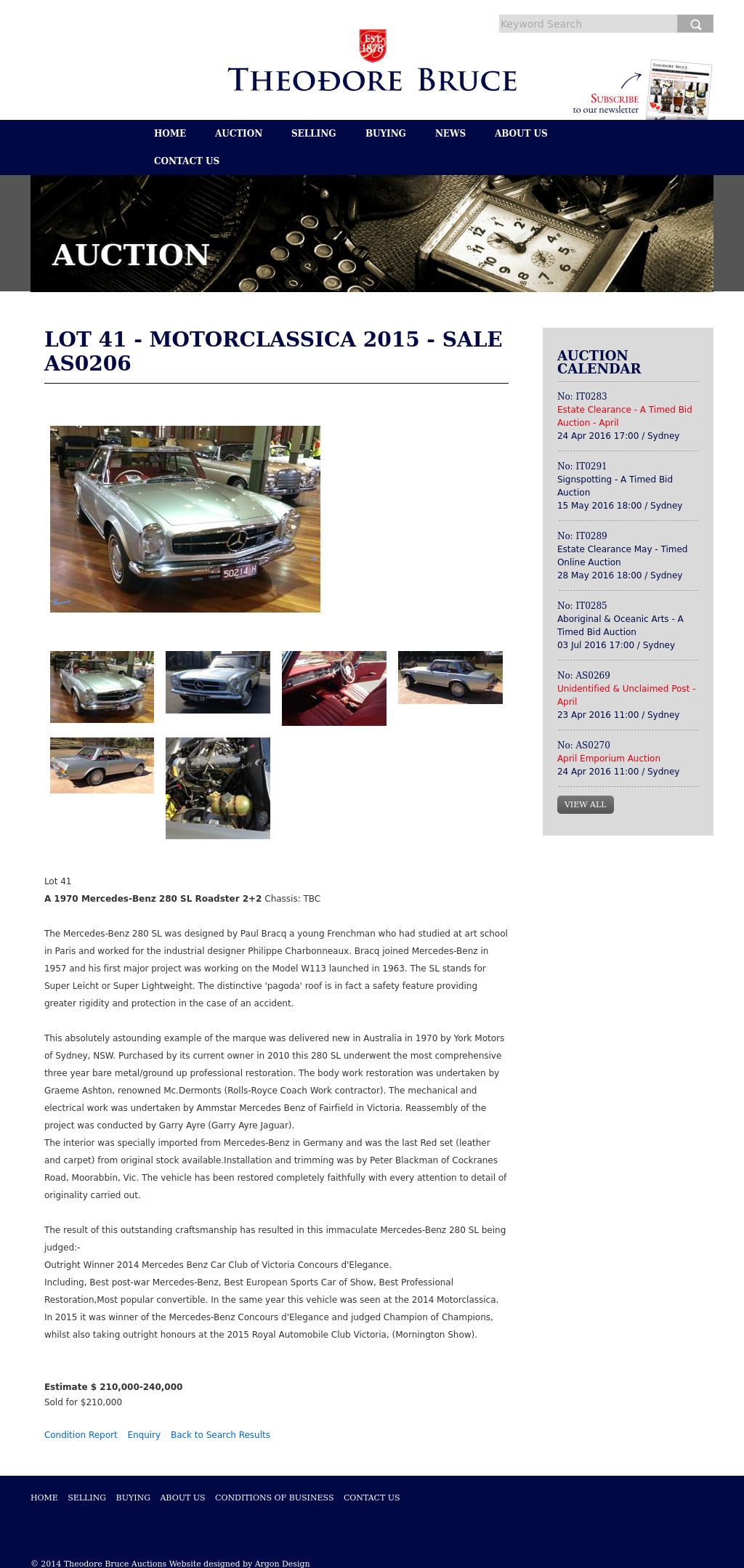Open Conditions of Business footer link
This screenshot has width=744, height=1568.
(x=274, y=1498)
